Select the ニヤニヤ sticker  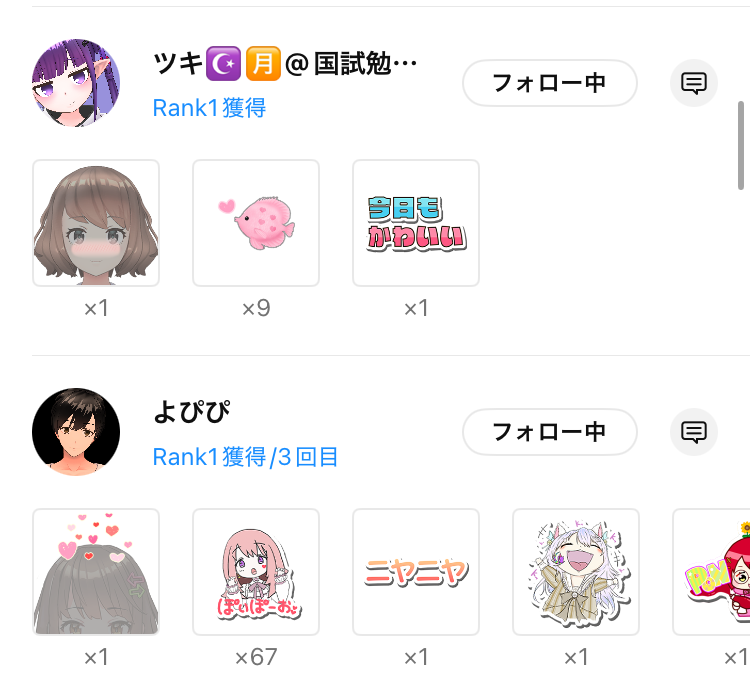point(416,572)
